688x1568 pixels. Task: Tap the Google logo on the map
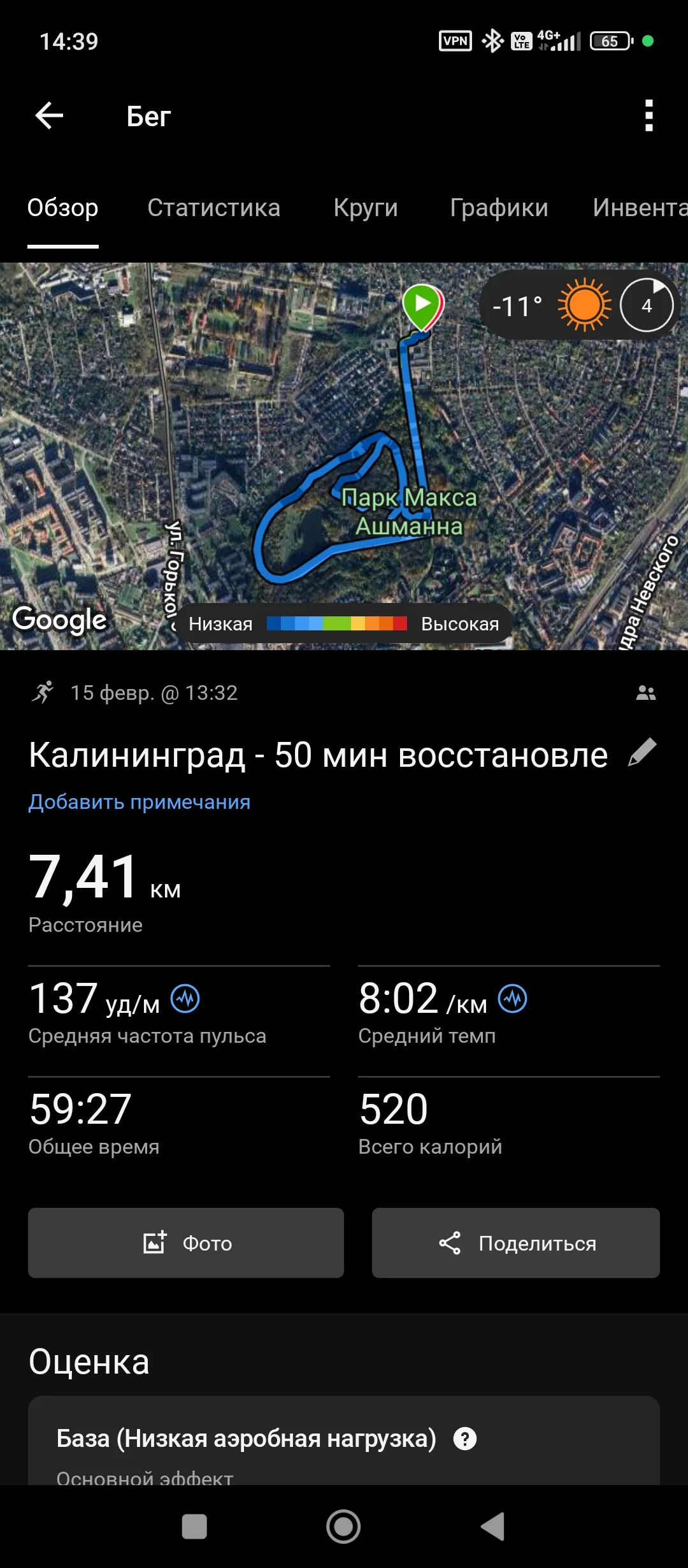coord(60,619)
